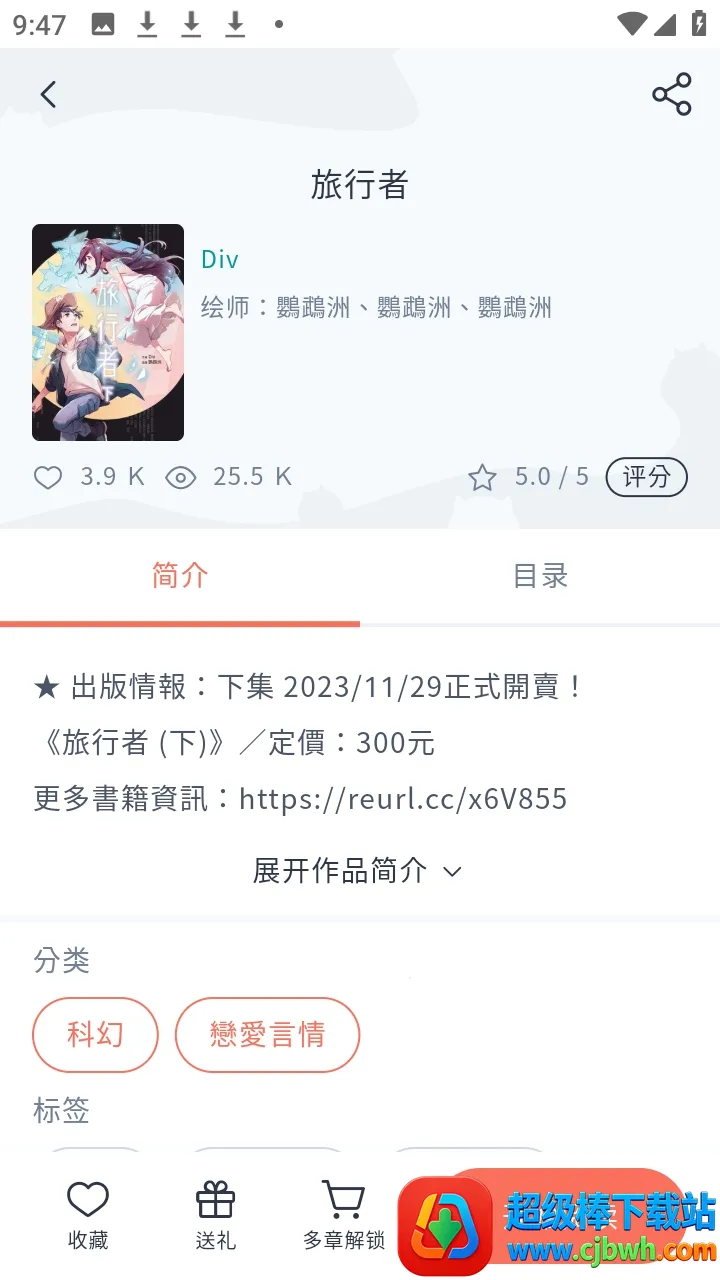Go back using the arrow icon

pos(48,95)
